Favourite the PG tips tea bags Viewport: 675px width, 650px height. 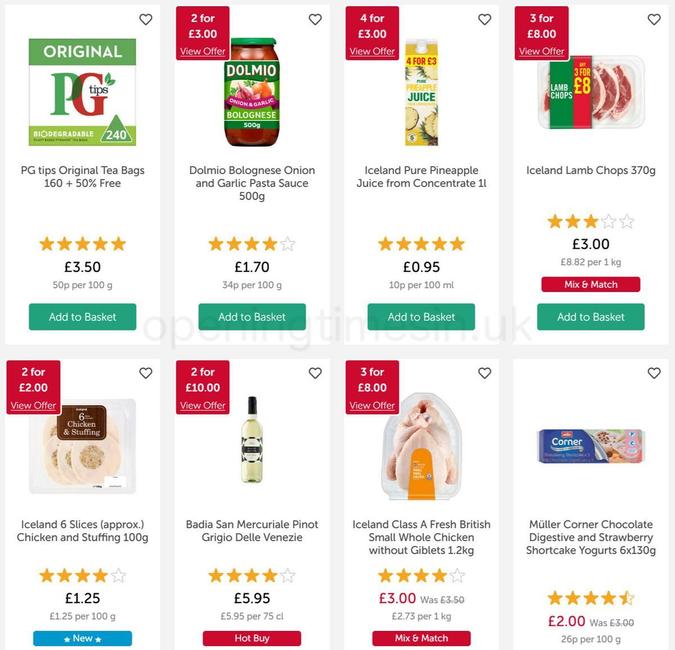click(146, 19)
